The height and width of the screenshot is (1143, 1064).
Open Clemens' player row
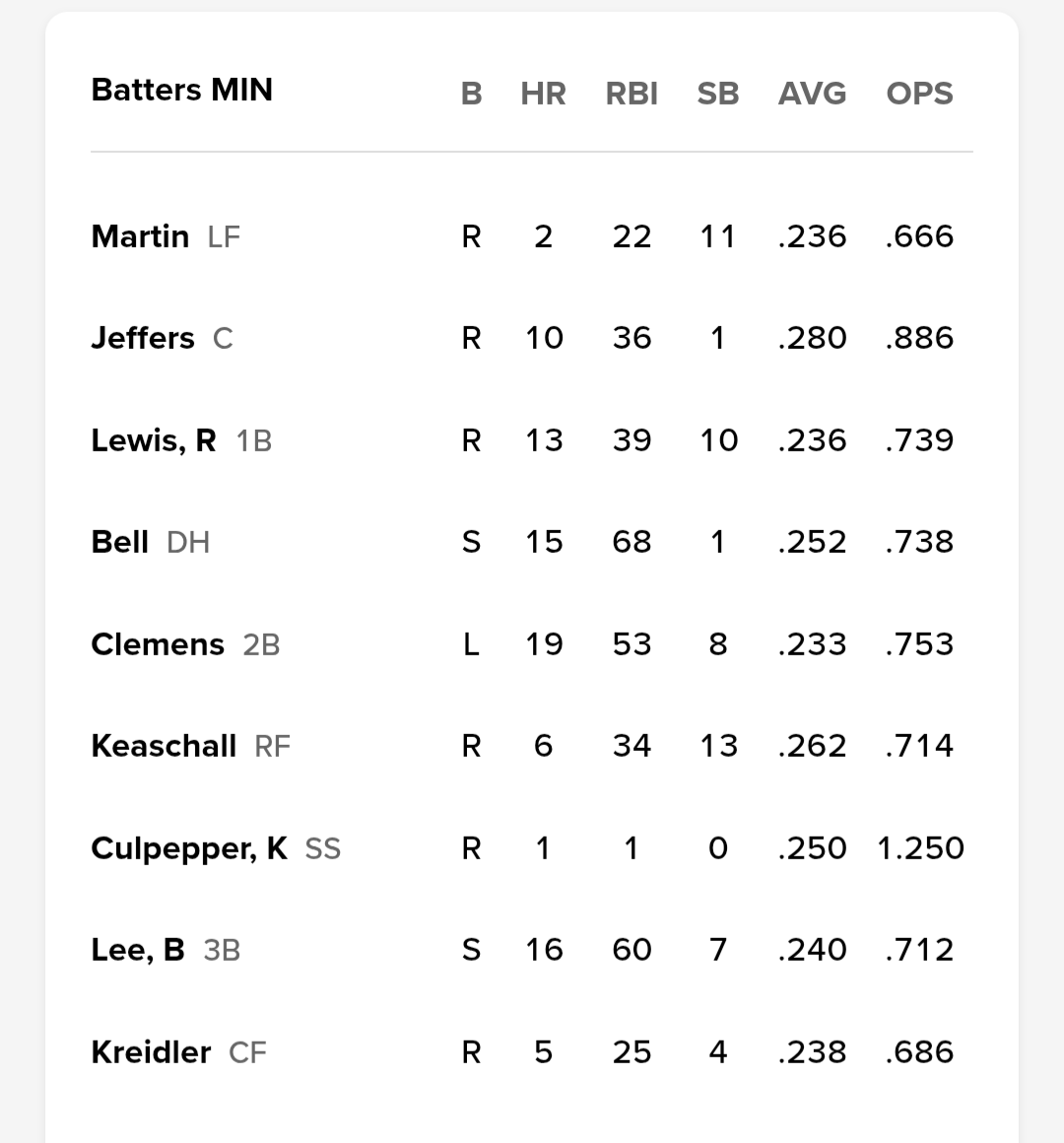click(531, 644)
